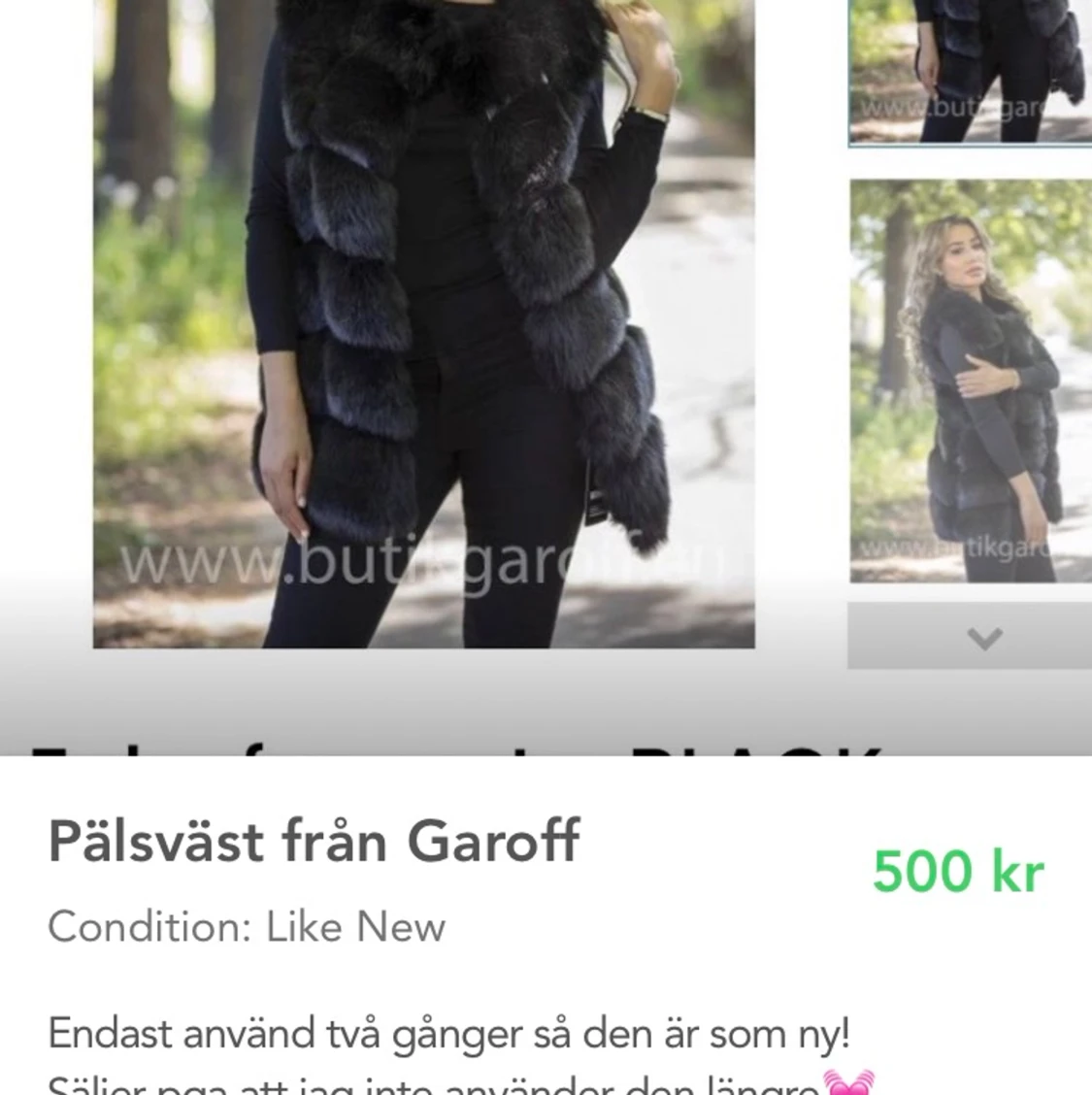
Task: Select the Condition: Like New text
Action: pyautogui.click(x=245, y=926)
